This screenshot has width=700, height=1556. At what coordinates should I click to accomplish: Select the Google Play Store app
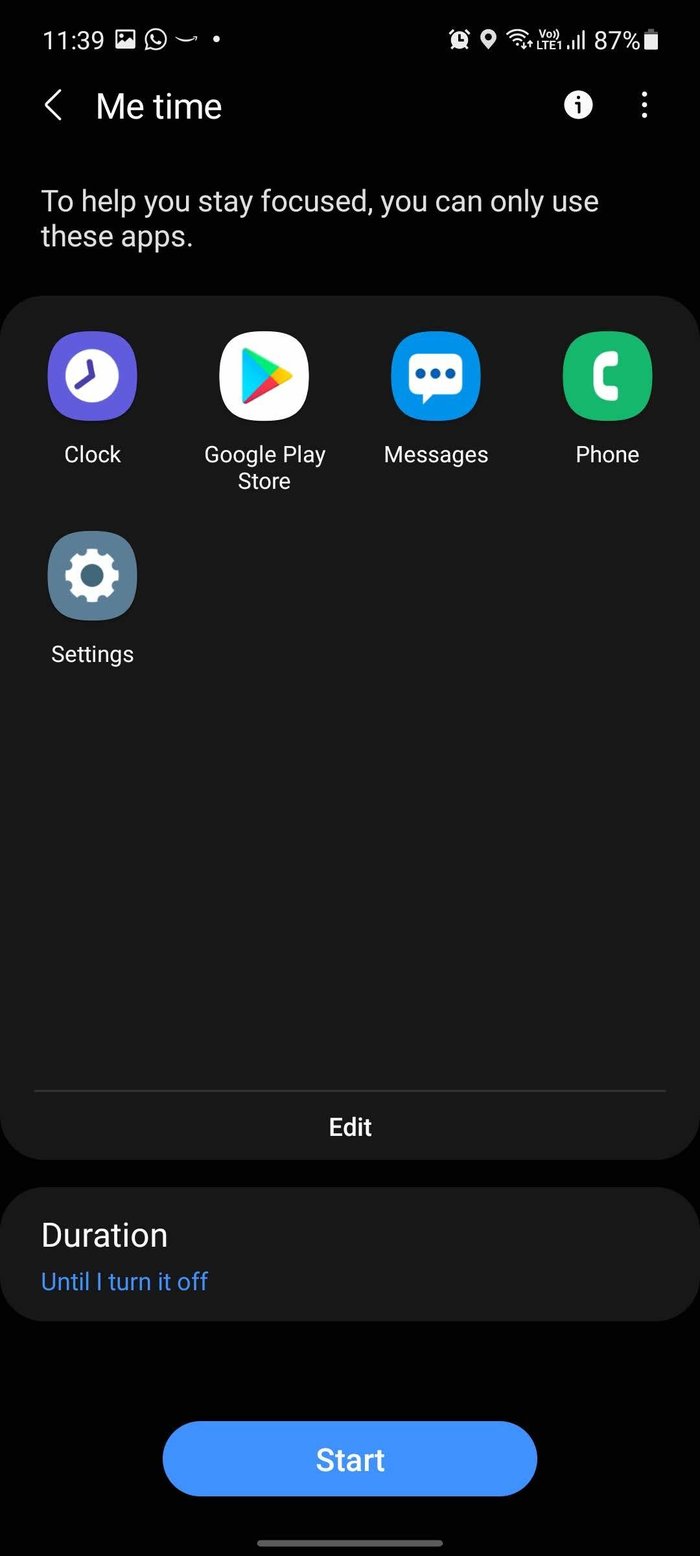point(264,376)
